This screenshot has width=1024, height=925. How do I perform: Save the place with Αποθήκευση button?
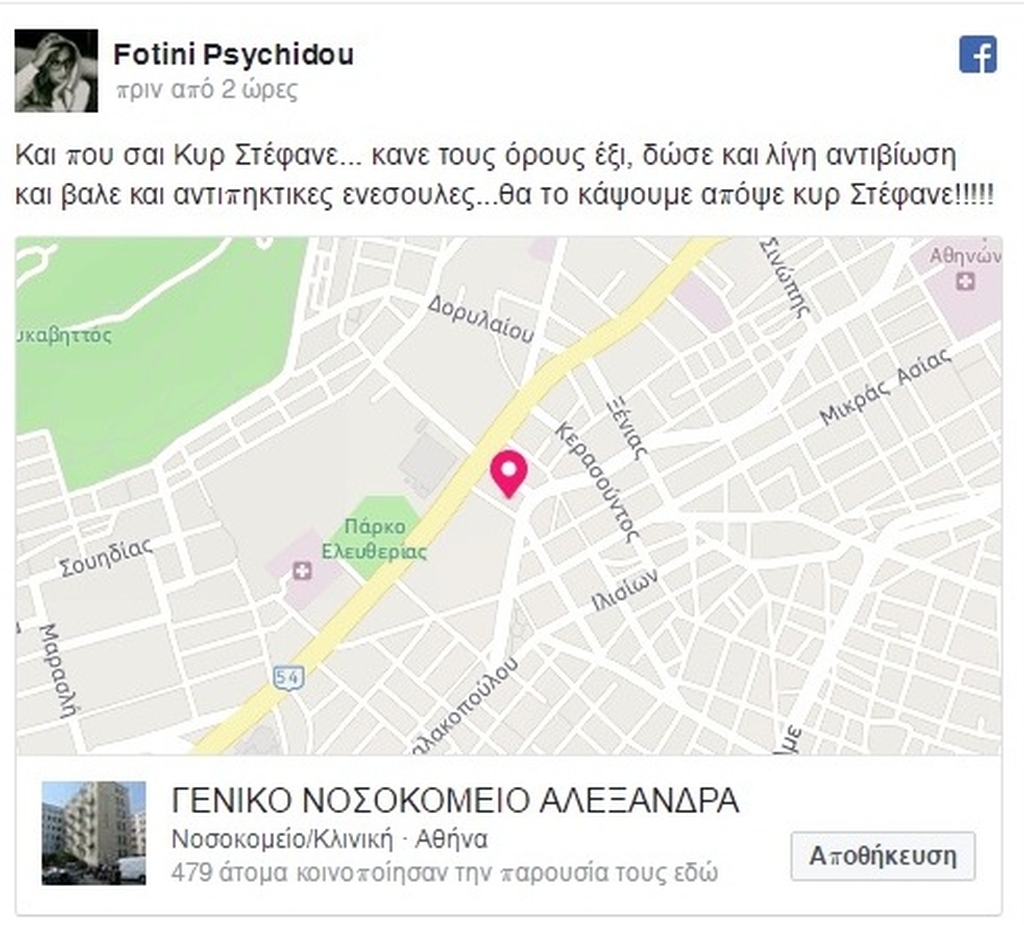[x=882, y=856]
